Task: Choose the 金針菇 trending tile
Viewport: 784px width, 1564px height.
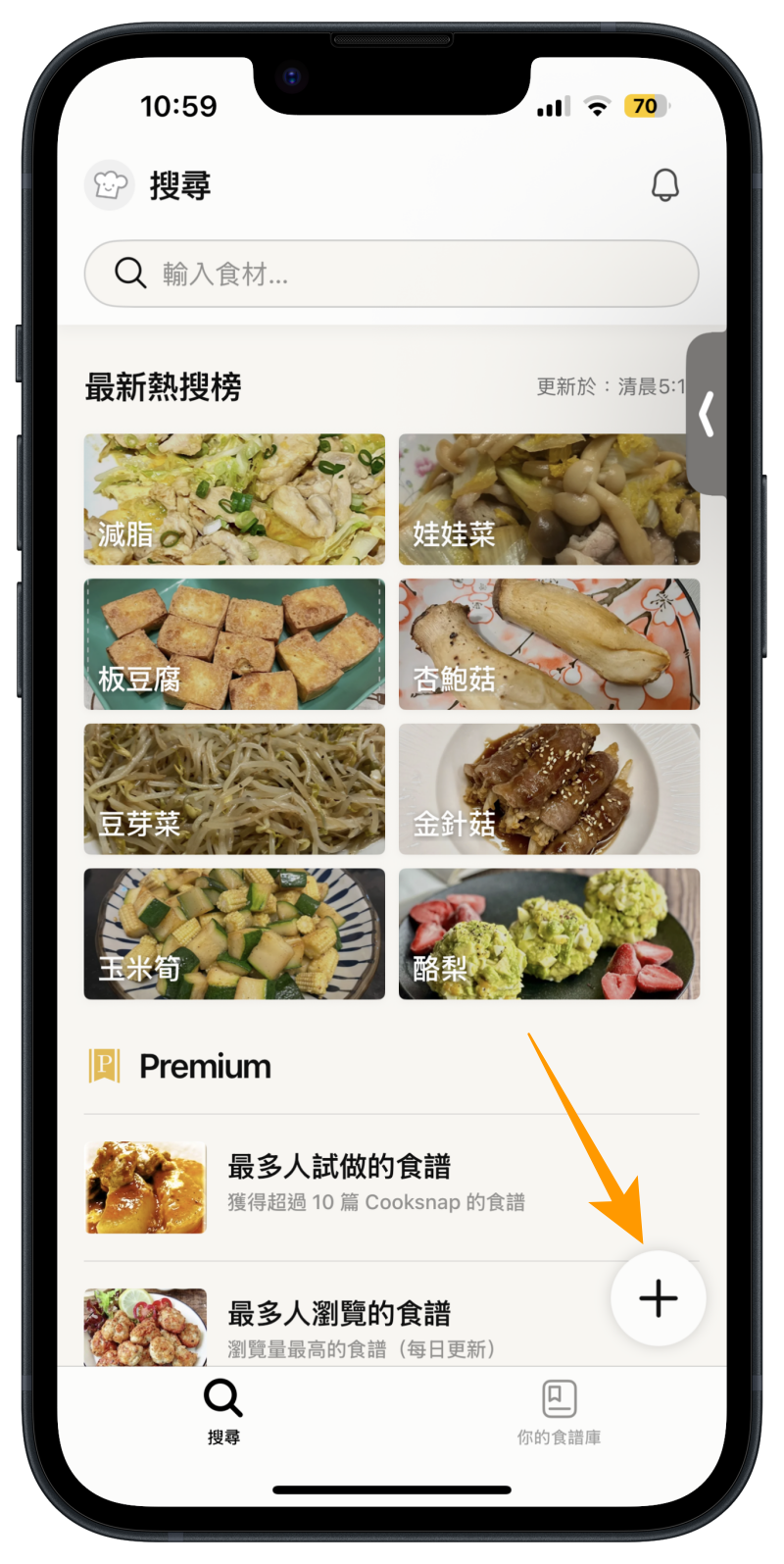Action: pyautogui.click(x=549, y=789)
